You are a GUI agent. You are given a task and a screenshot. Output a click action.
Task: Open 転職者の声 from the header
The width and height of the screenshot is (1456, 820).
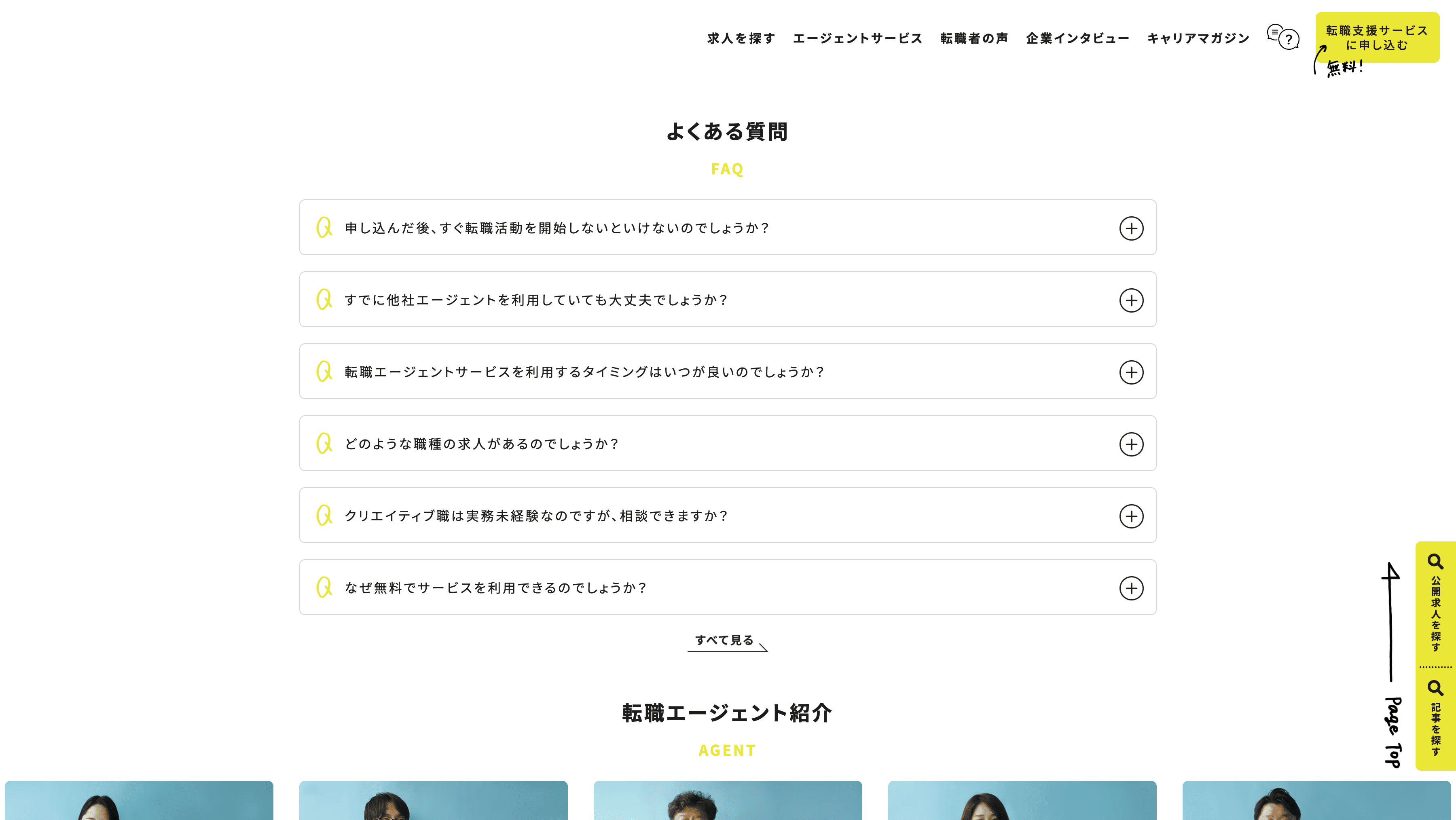pyautogui.click(x=974, y=38)
